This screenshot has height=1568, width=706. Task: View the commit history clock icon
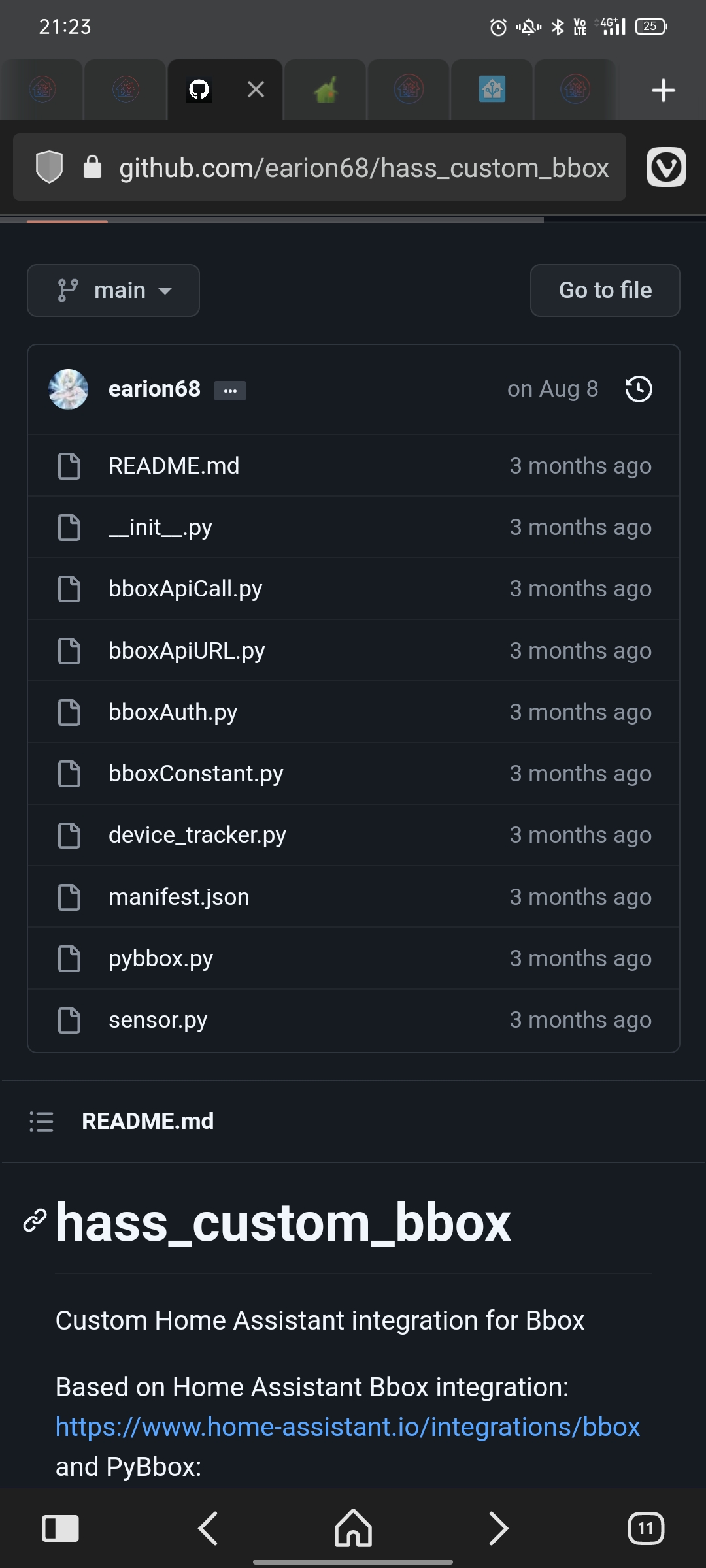639,389
